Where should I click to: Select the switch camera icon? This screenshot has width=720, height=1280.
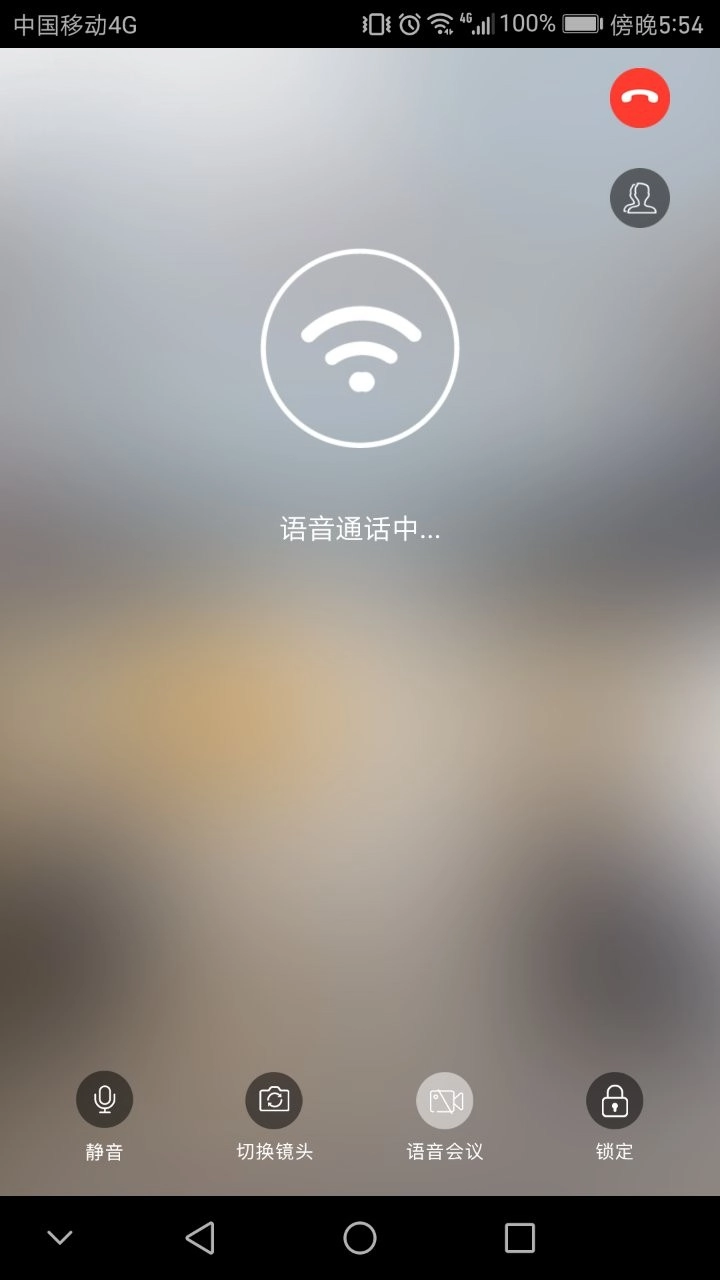tap(274, 1101)
